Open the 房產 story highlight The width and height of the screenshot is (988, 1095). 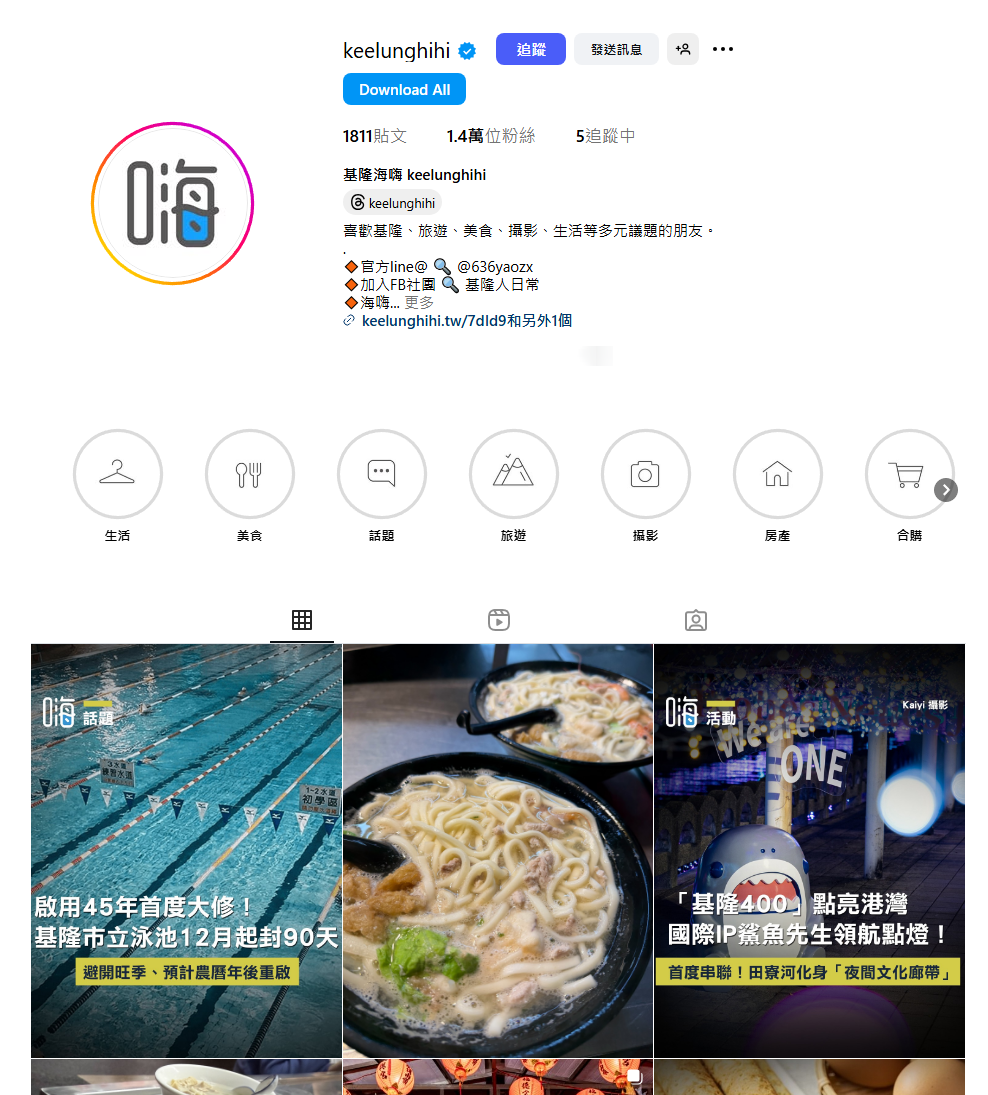[778, 474]
